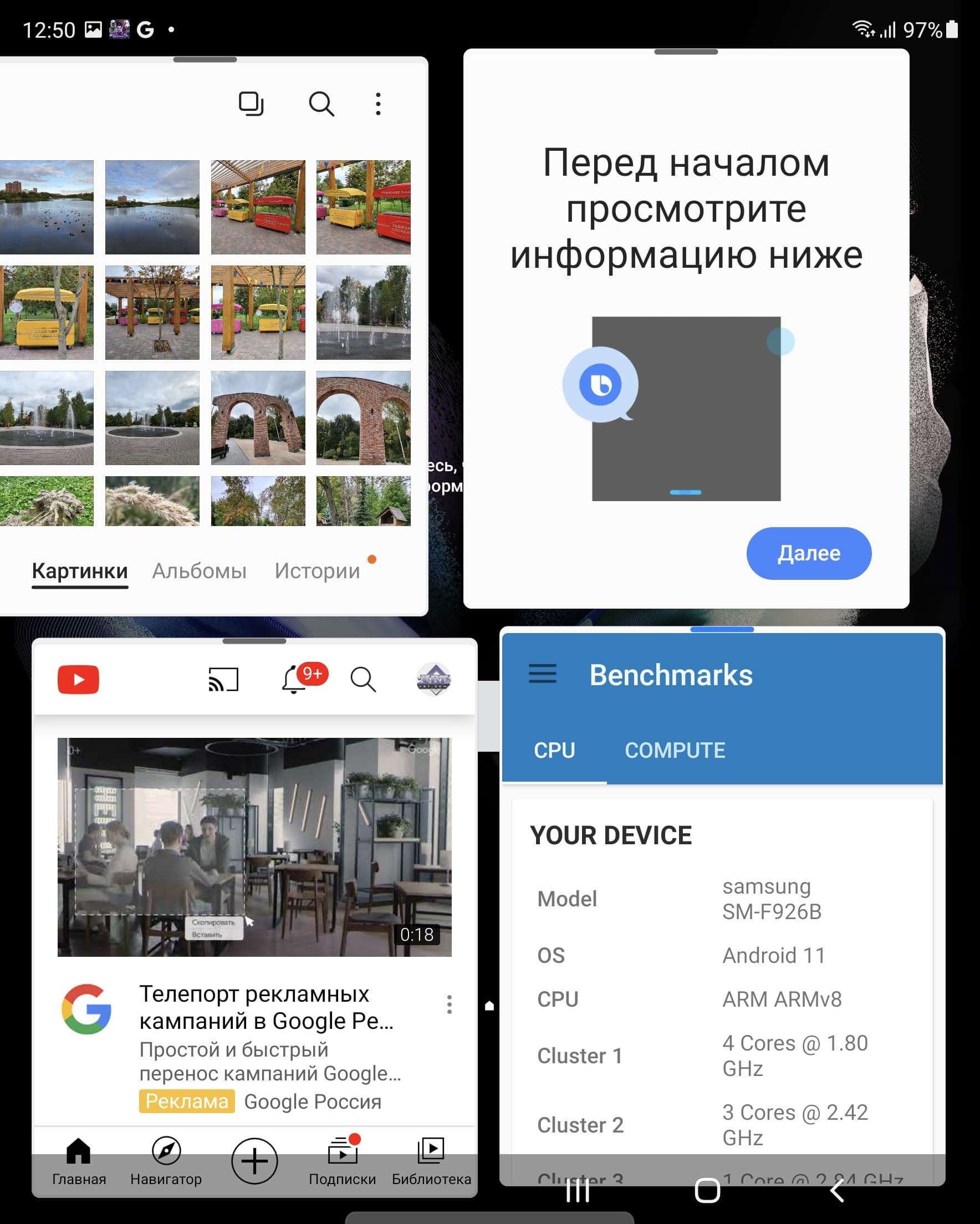Viewport: 980px width, 1224px height.
Task: Open the Подписки tab
Action: (x=343, y=1160)
